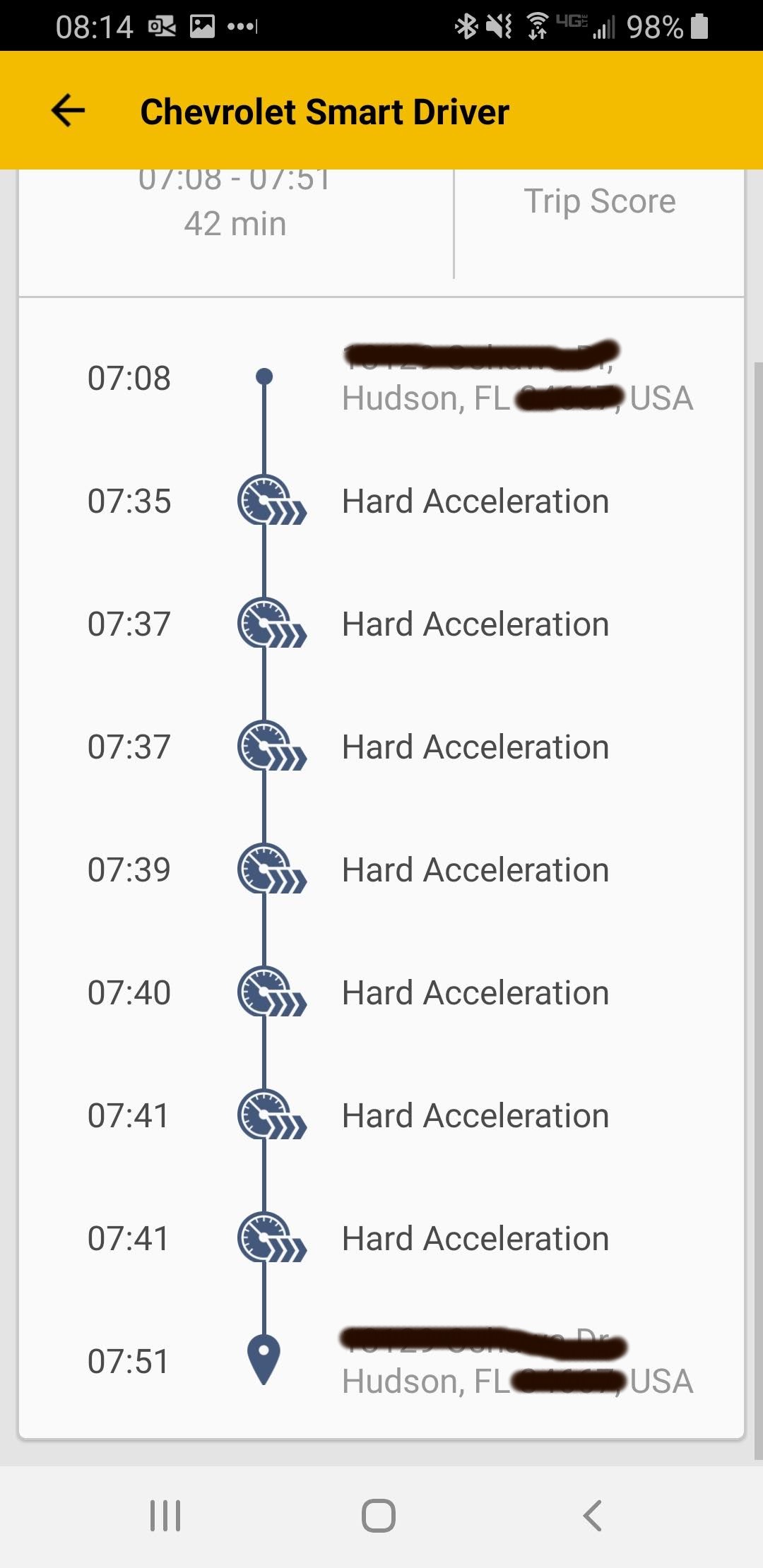
Task: Go back using the app bar arrow
Action: click(x=69, y=111)
